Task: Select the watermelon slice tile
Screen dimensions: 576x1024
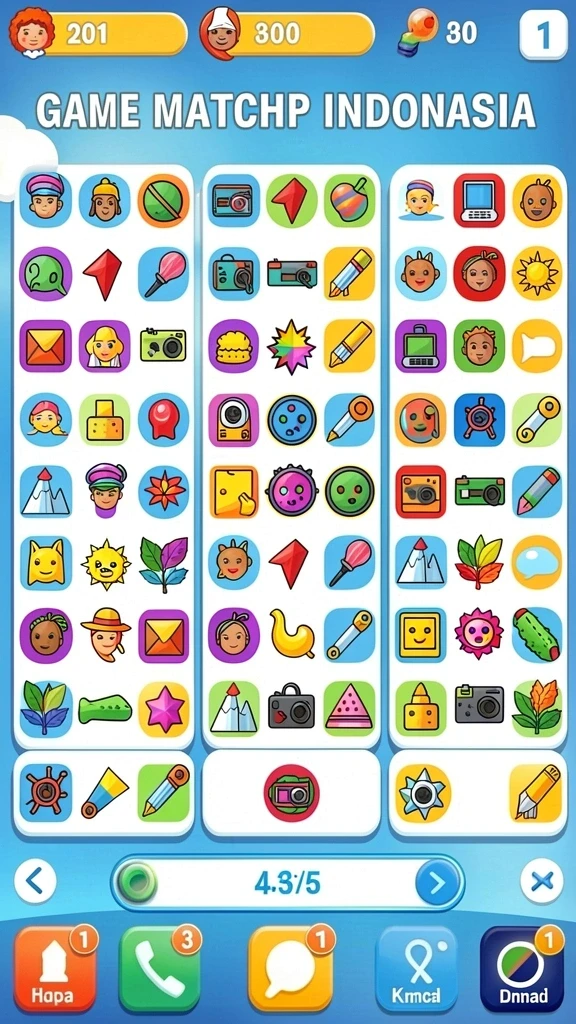Action: pos(349,708)
